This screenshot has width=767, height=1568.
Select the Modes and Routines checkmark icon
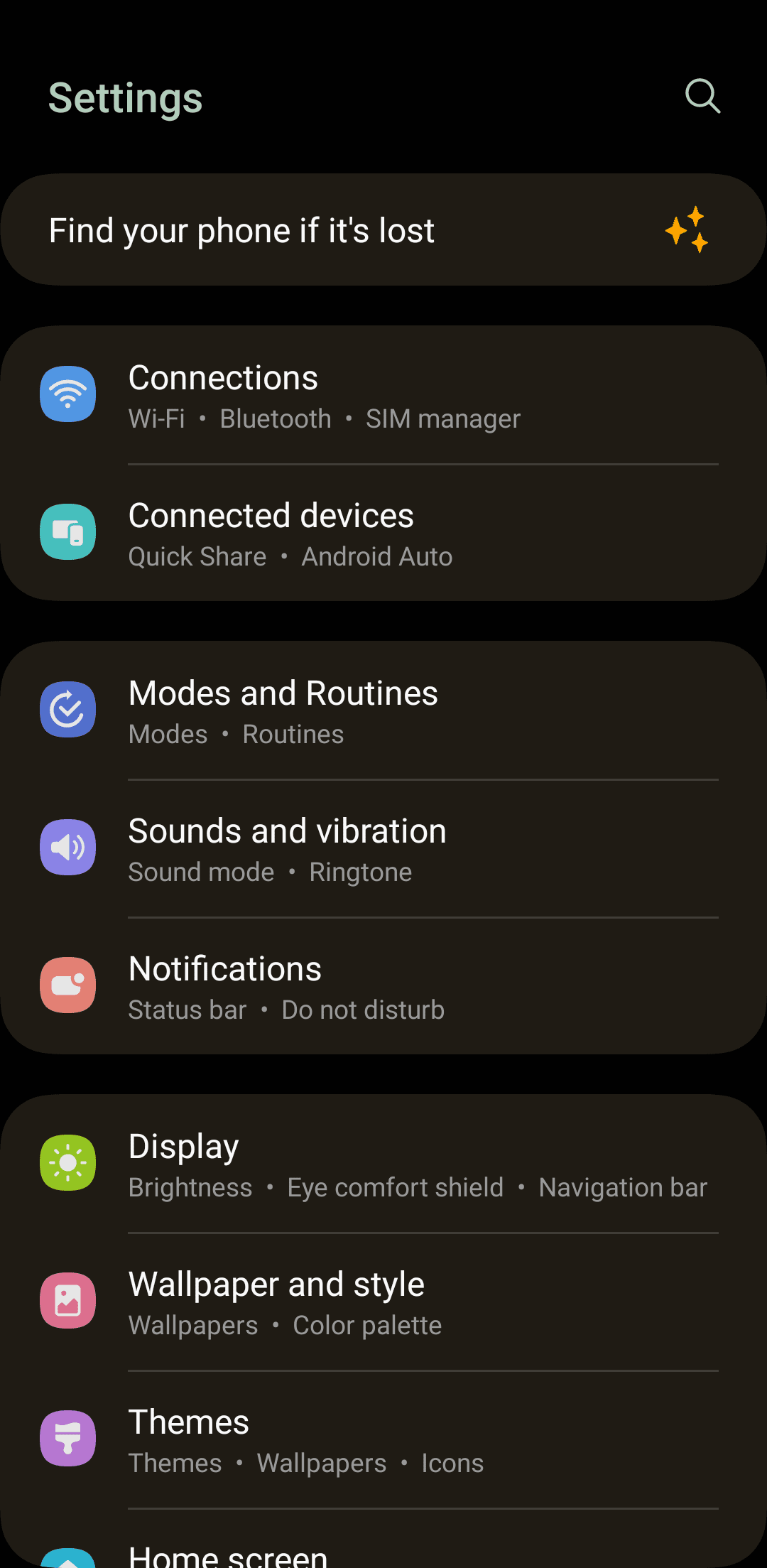[67, 709]
